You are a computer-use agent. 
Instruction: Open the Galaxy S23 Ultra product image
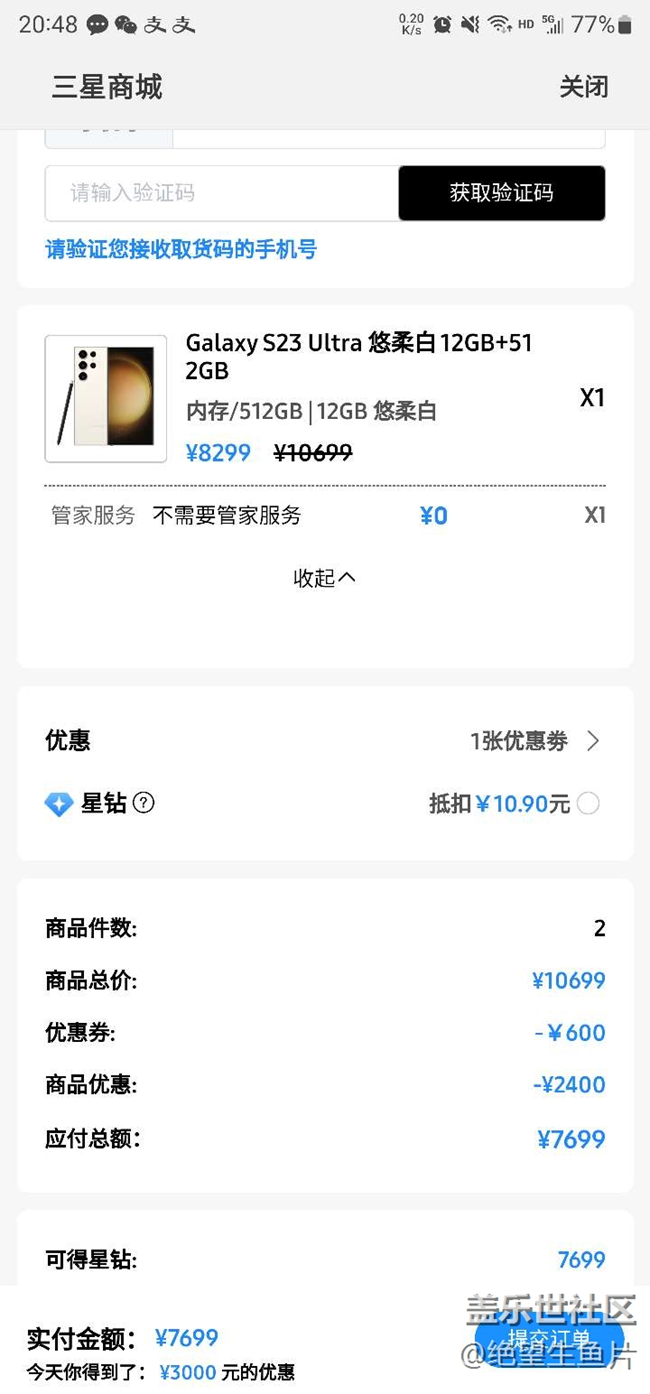click(106, 399)
